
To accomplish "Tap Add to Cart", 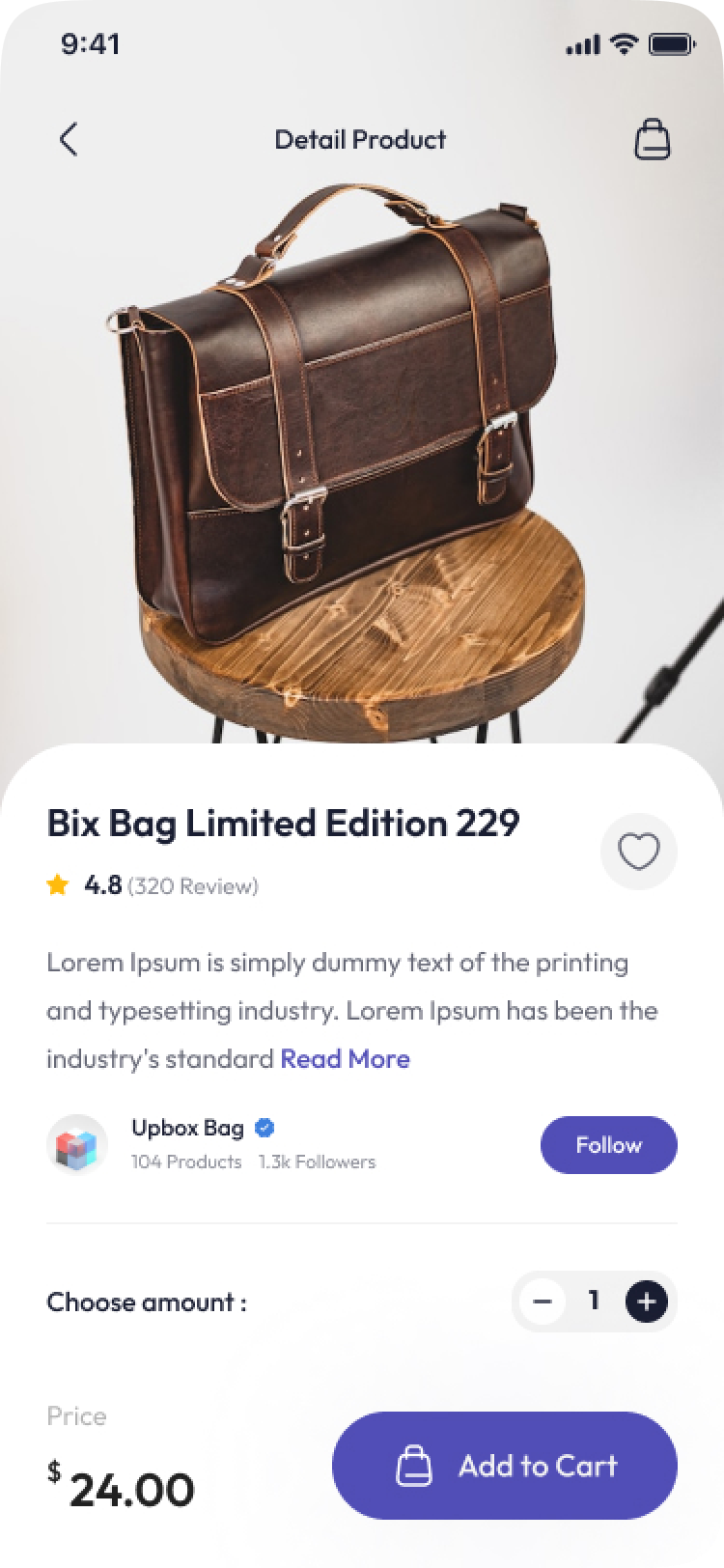I will pyautogui.click(x=505, y=1466).
